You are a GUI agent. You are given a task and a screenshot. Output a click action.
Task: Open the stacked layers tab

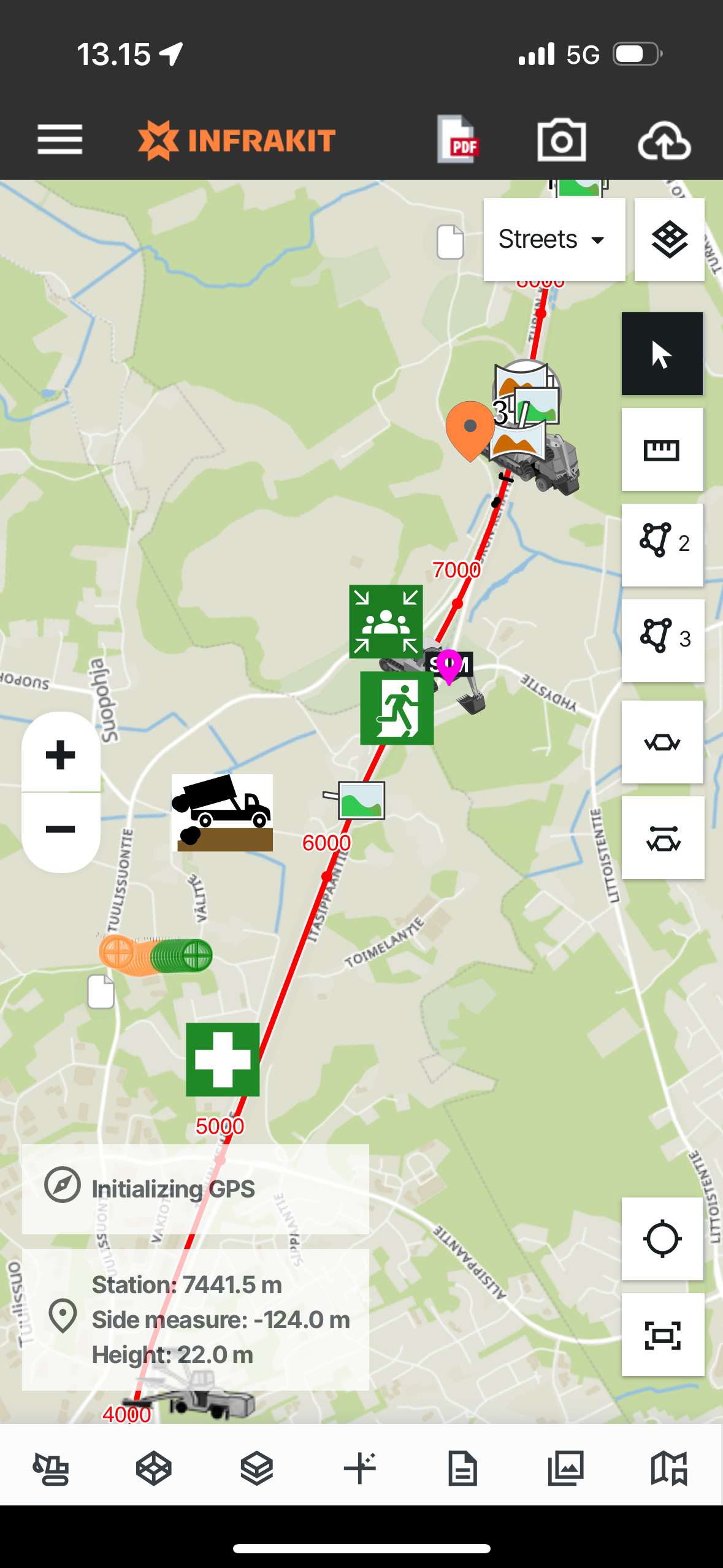coord(257,1468)
